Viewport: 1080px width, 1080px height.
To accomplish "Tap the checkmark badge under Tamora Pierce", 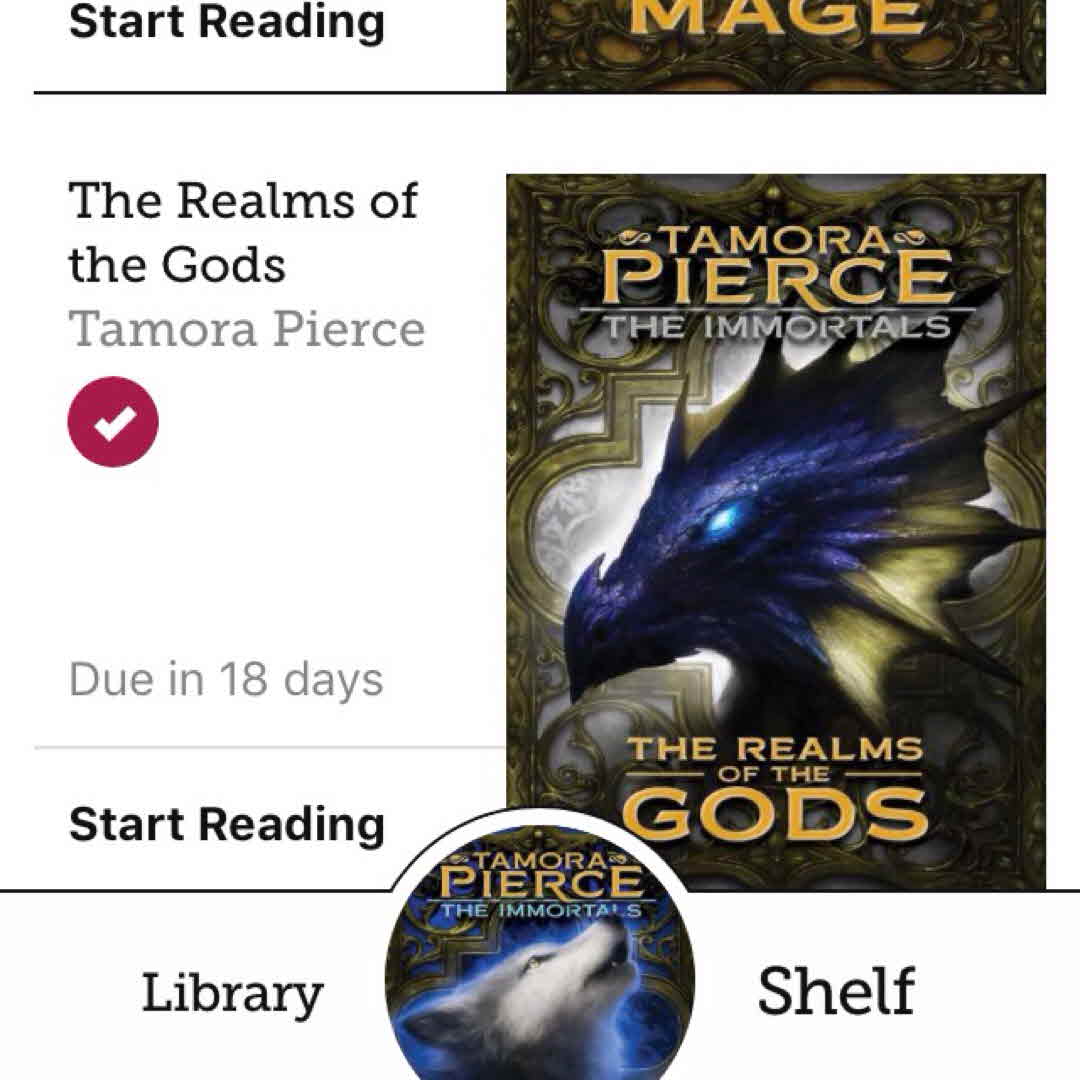I will pos(113,421).
